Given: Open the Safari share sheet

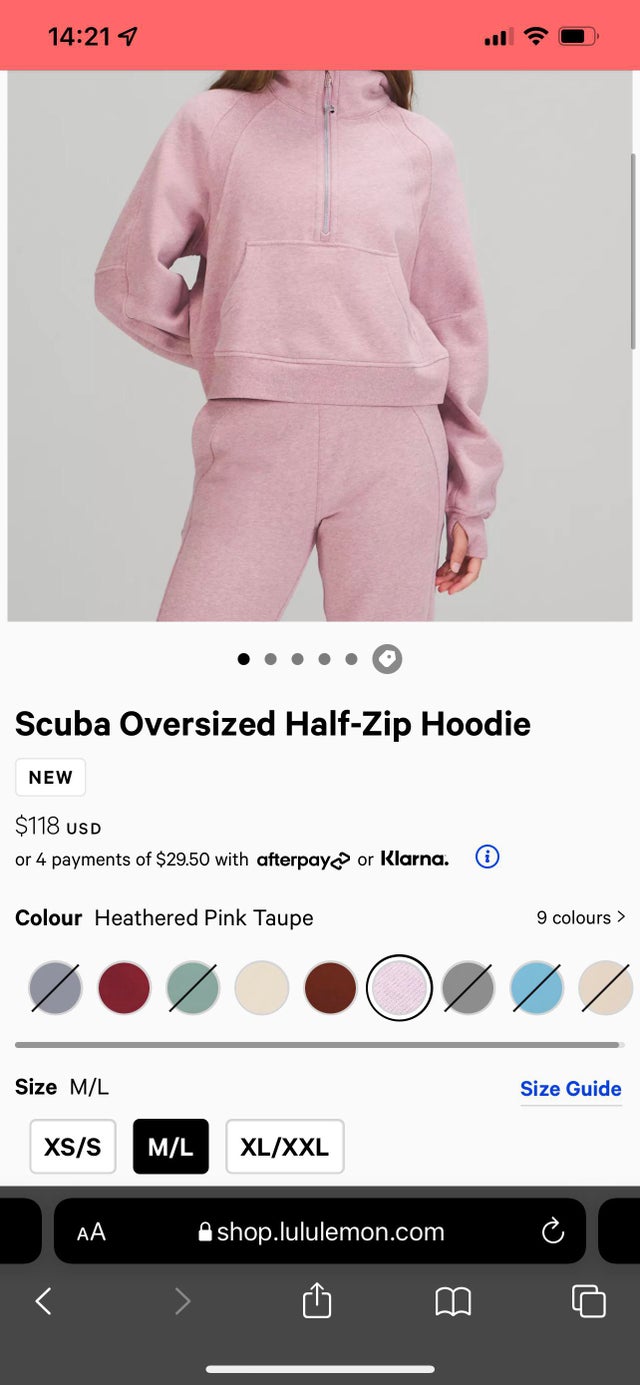Looking at the screenshot, I should 317,1300.
